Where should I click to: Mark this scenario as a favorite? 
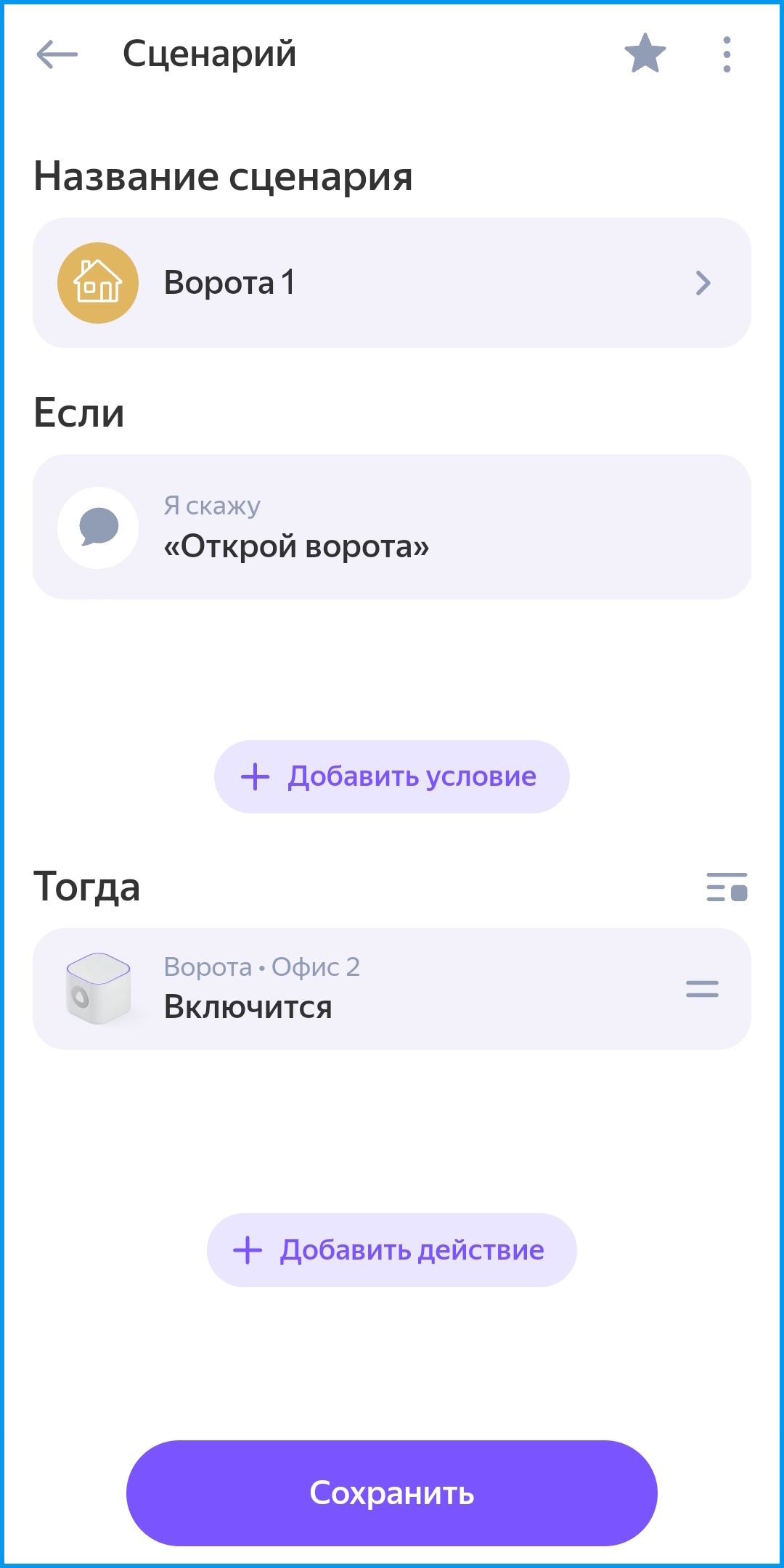click(x=645, y=54)
